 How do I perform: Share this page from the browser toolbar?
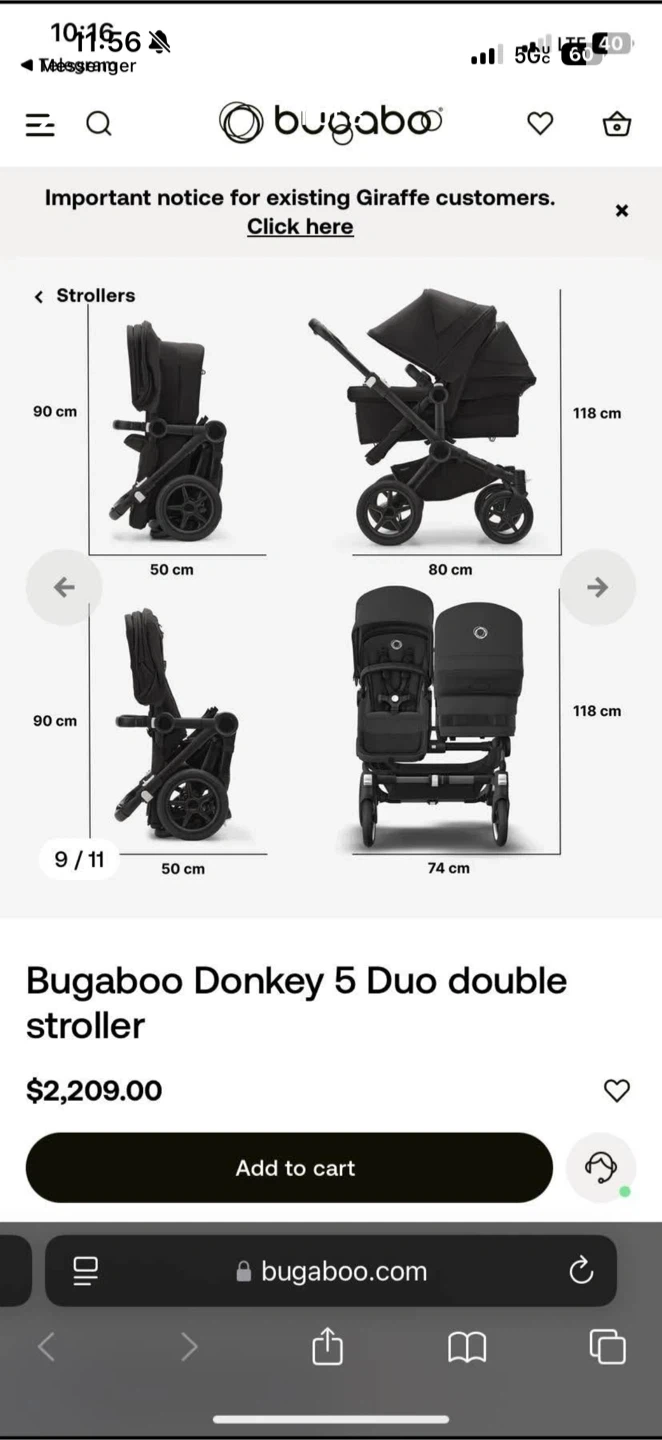coord(327,1347)
